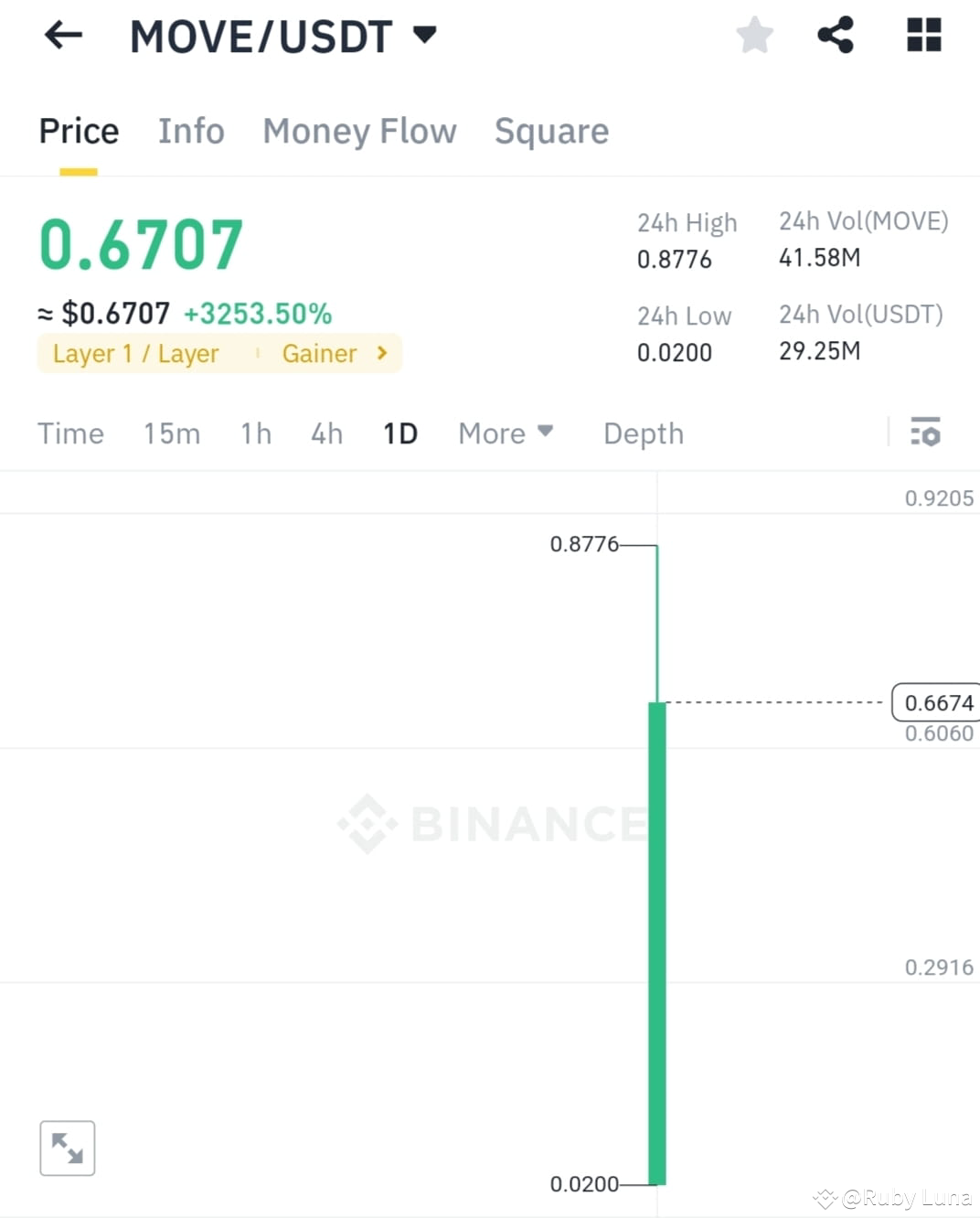The width and height of the screenshot is (980, 1218).
Task: Open the share options with the share icon
Action: click(x=835, y=35)
